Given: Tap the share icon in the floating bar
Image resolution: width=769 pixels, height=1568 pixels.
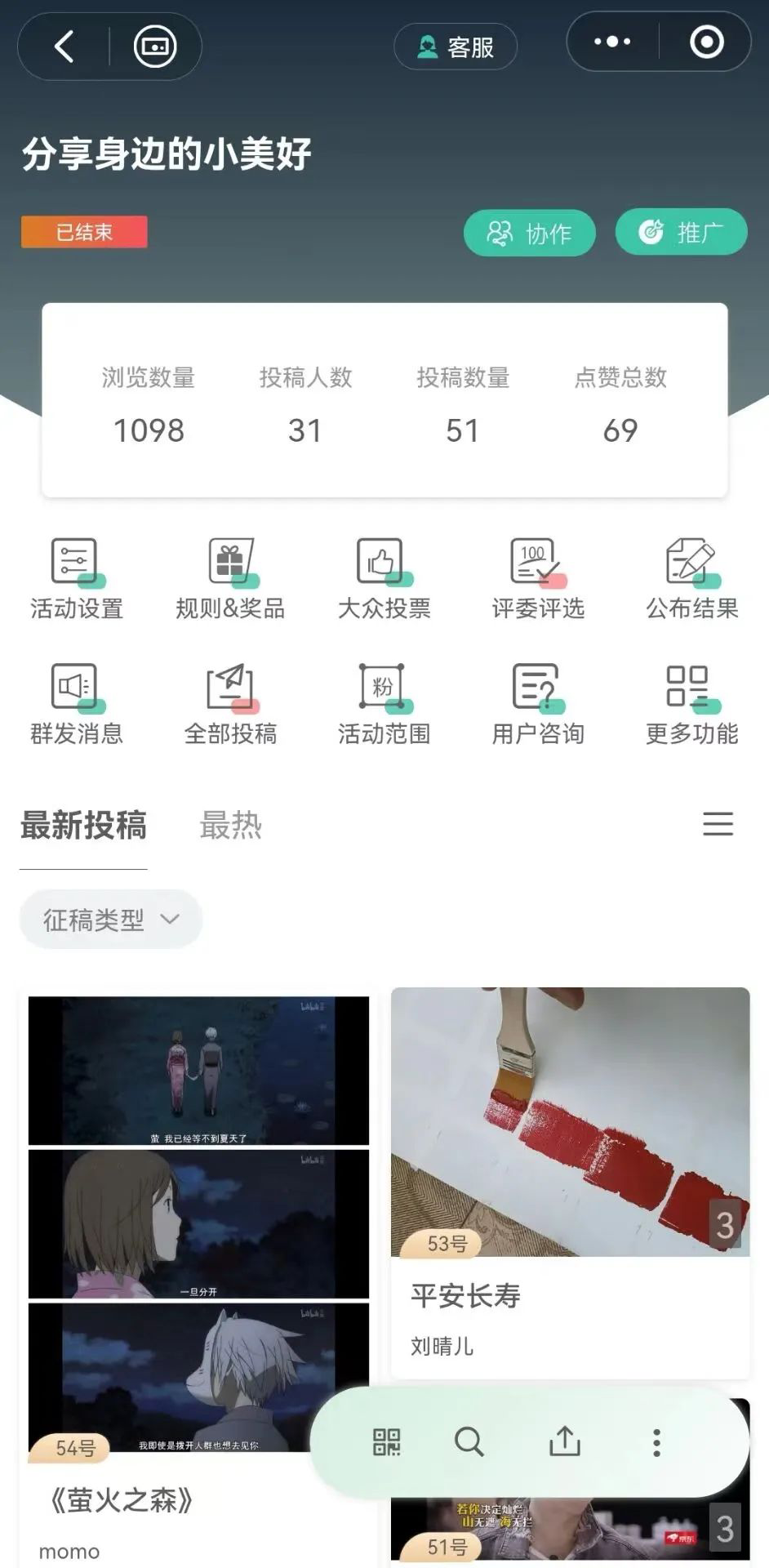Looking at the screenshot, I should coord(564,1442).
